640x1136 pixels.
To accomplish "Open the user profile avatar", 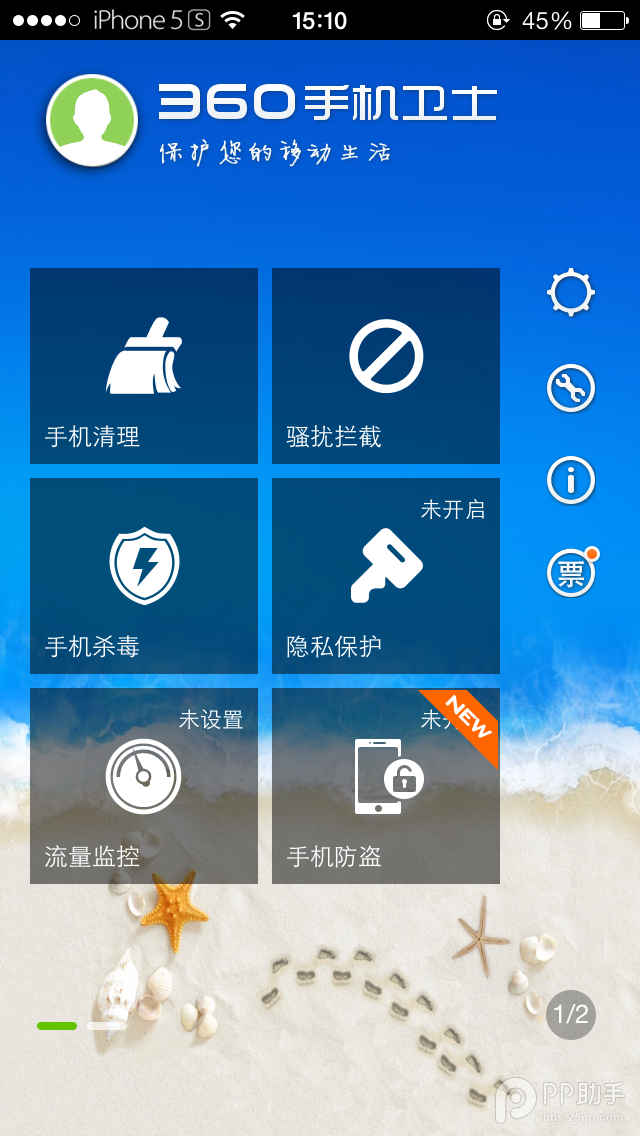I will click(91, 120).
